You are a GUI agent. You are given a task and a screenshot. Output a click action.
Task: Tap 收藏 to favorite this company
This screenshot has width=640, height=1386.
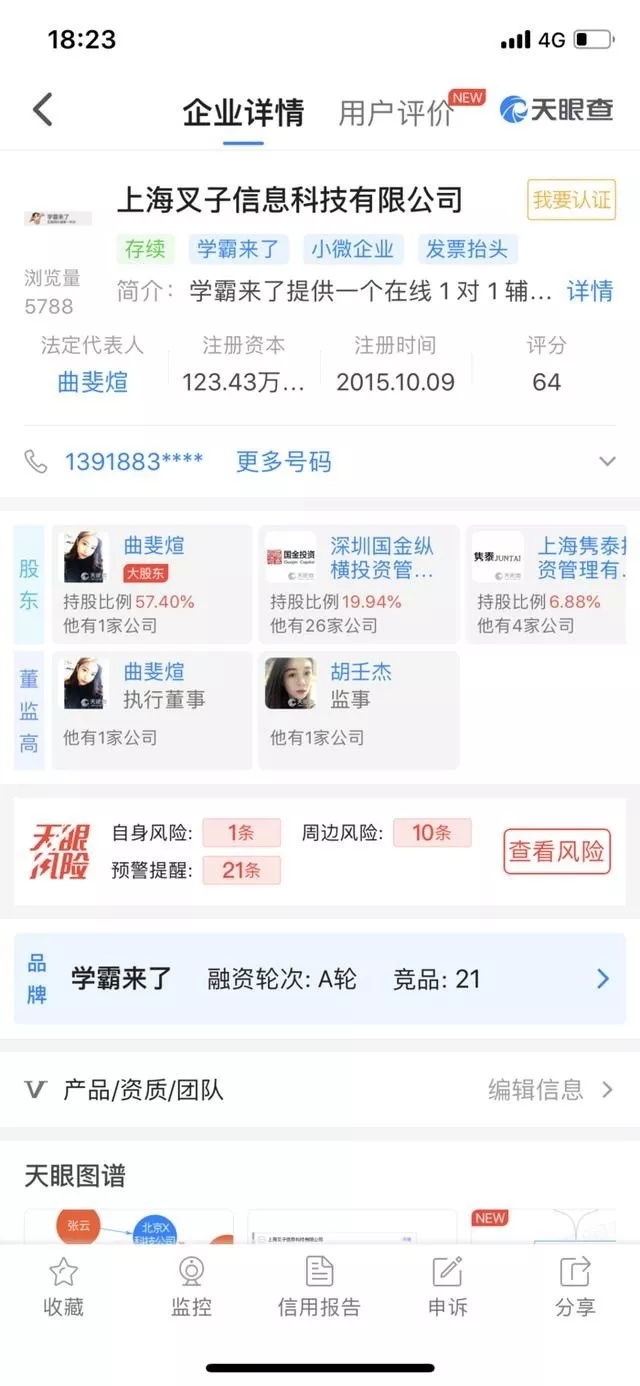pos(63,1287)
